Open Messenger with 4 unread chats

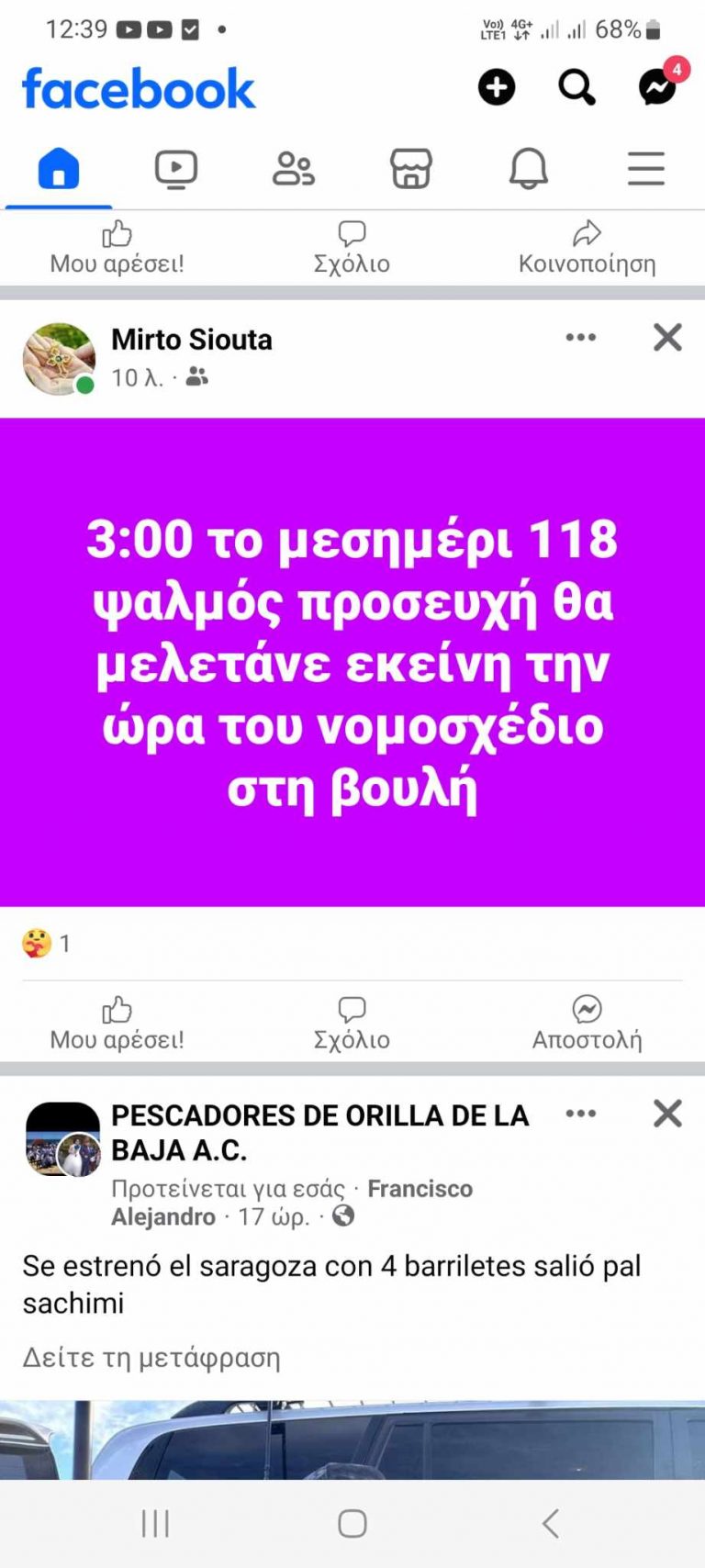[x=657, y=87]
